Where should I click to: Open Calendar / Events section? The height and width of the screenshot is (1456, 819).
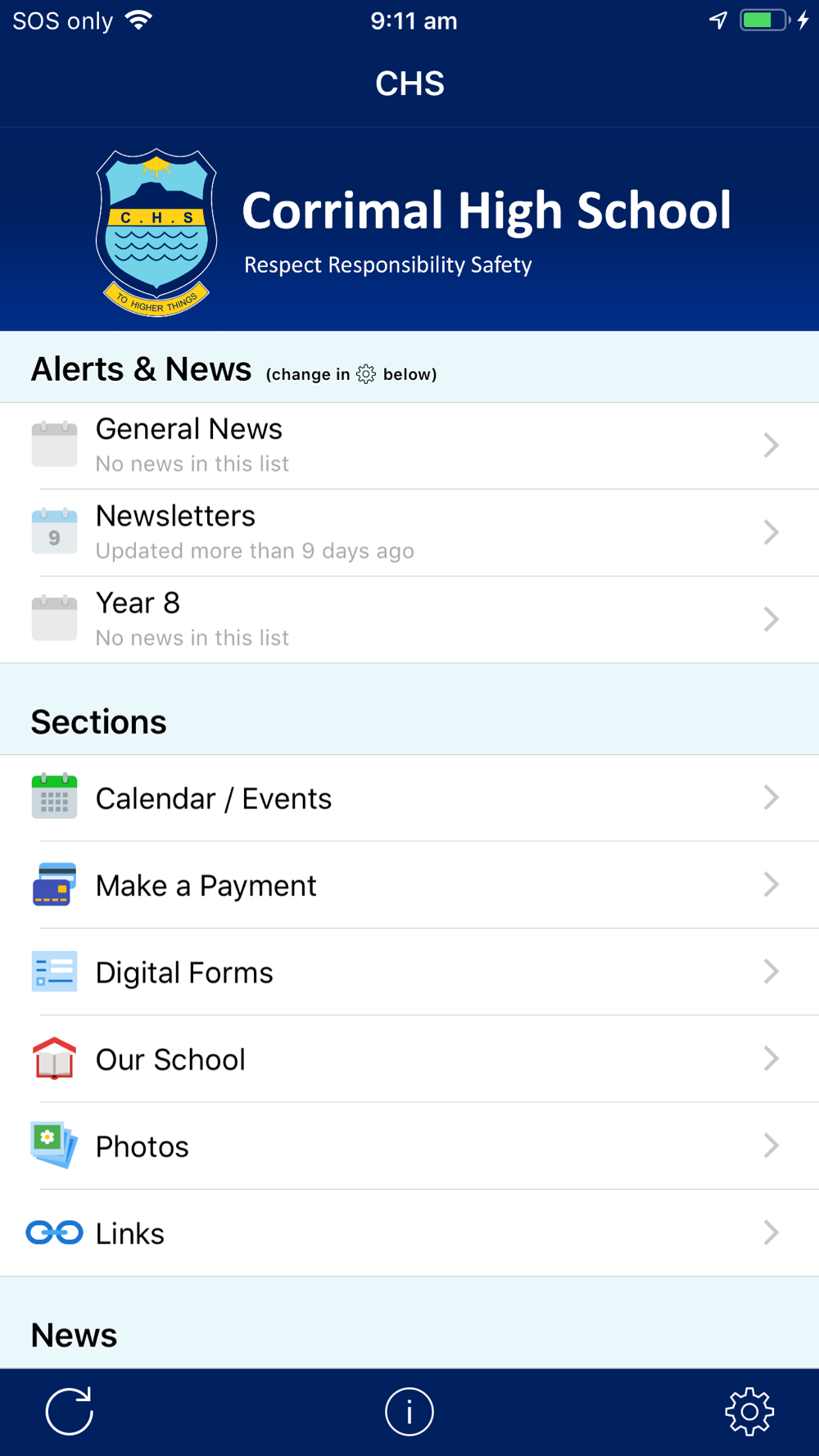coord(409,798)
